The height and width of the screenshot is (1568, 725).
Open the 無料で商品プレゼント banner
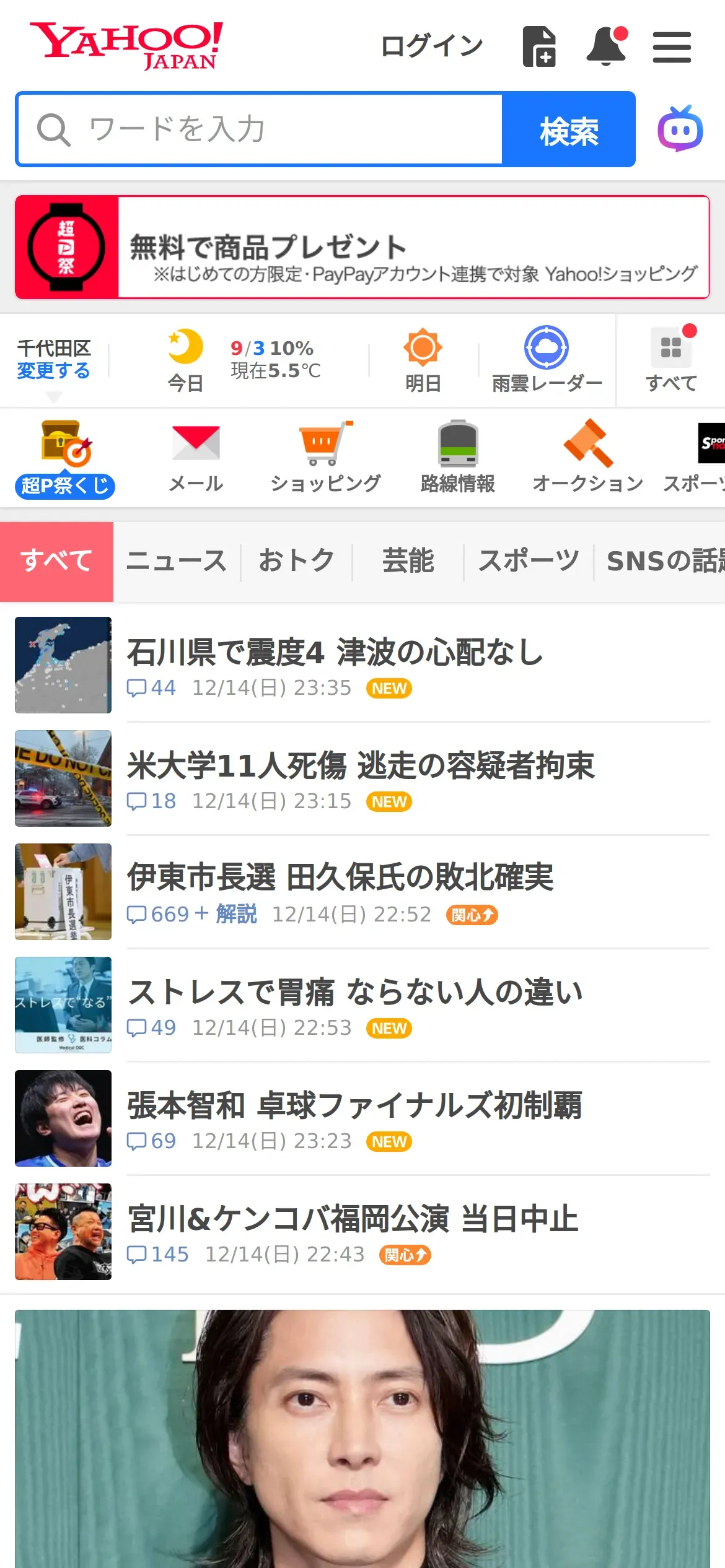[362, 247]
